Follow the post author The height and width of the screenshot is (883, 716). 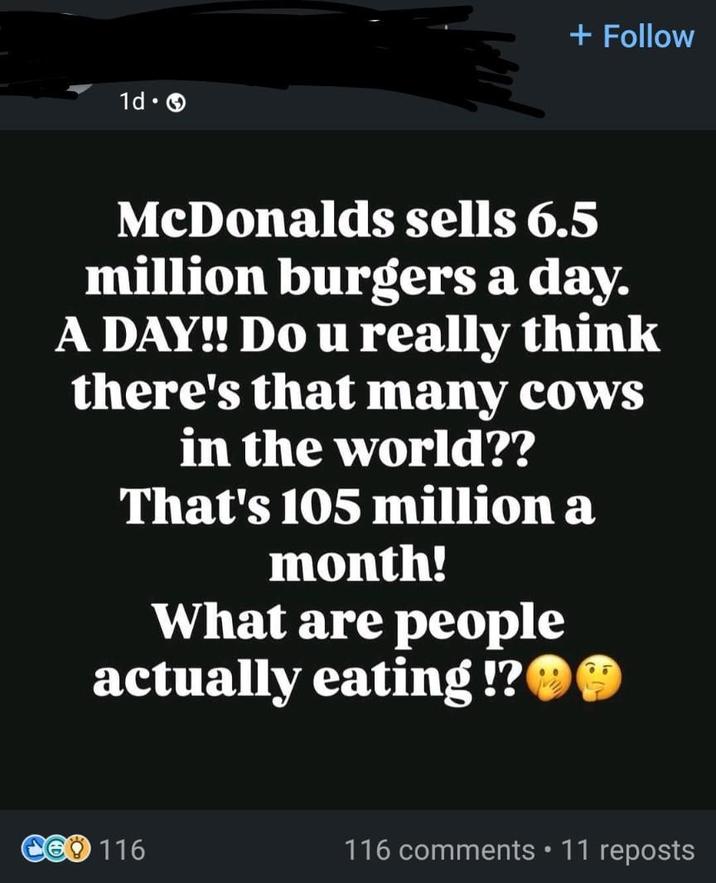(632, 36)
